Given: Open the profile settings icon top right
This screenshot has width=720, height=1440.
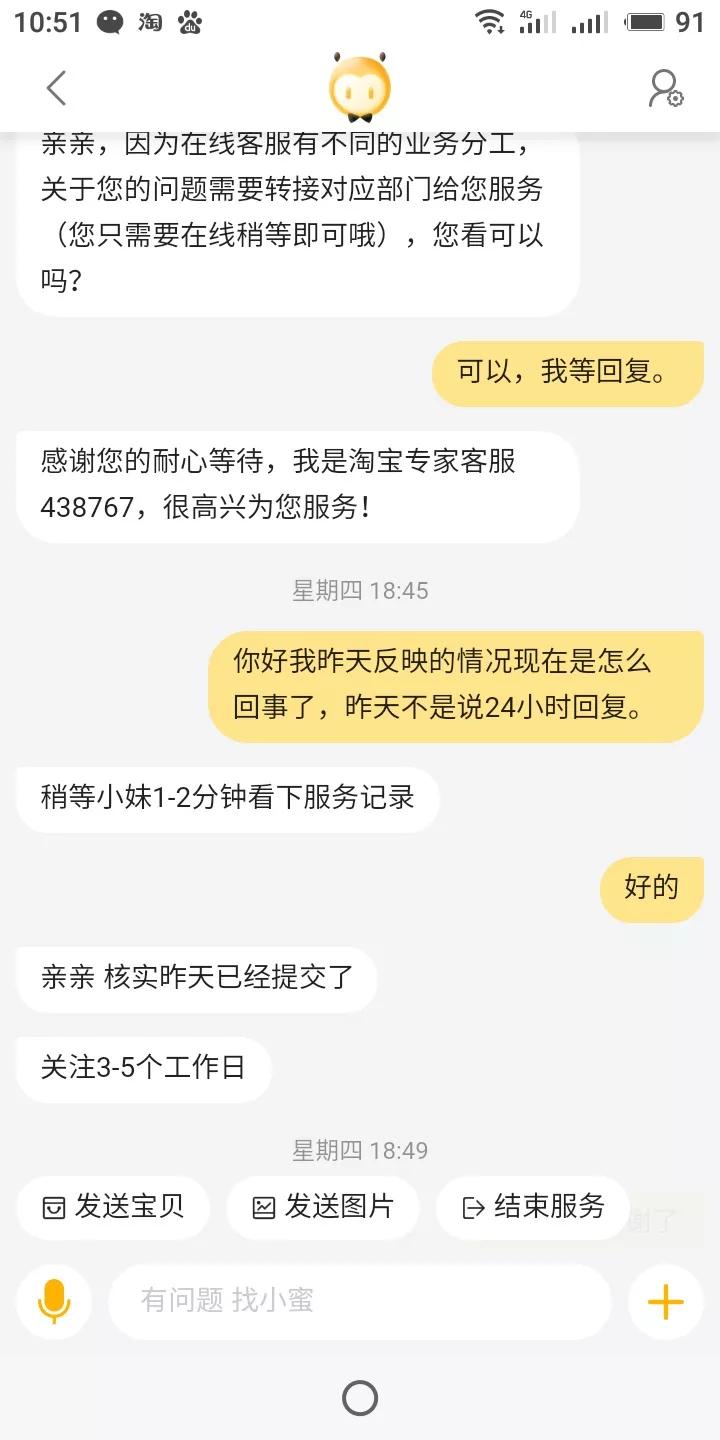Looking at the screenshot, I should (664, 87).
